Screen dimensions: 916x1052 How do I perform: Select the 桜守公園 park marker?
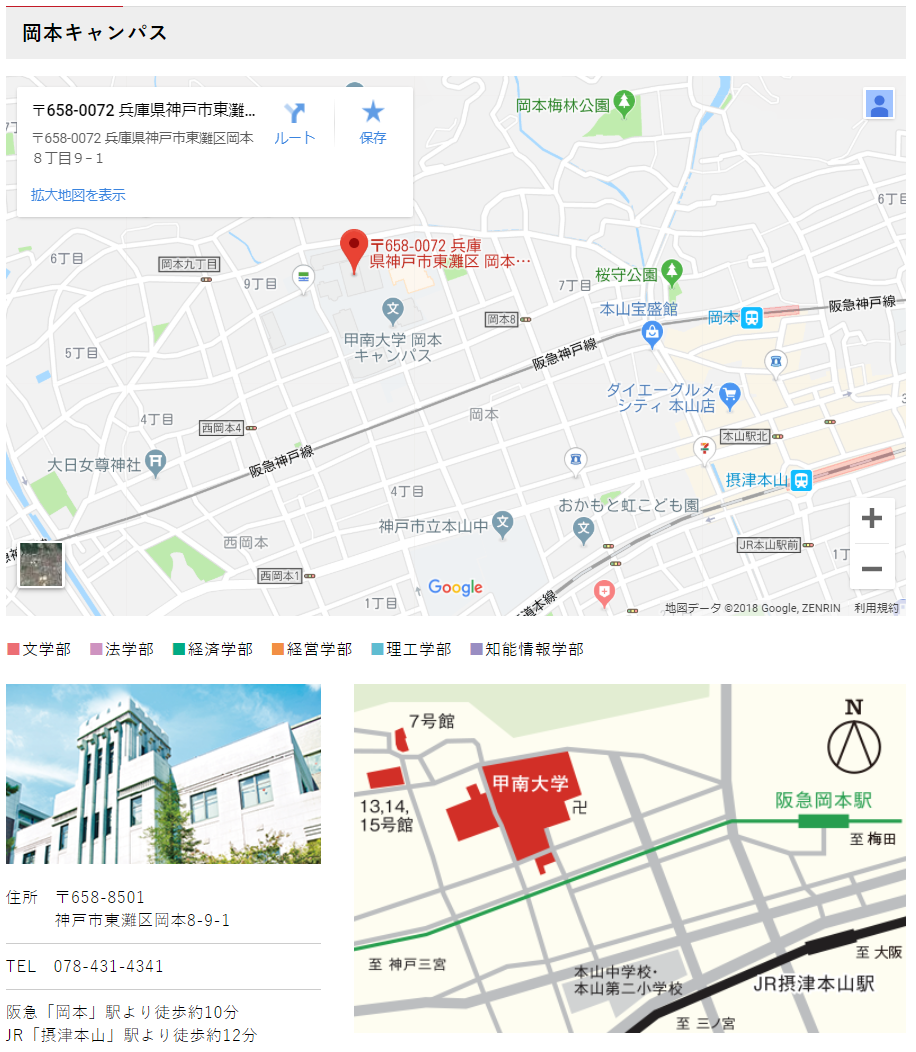[672, 270]
